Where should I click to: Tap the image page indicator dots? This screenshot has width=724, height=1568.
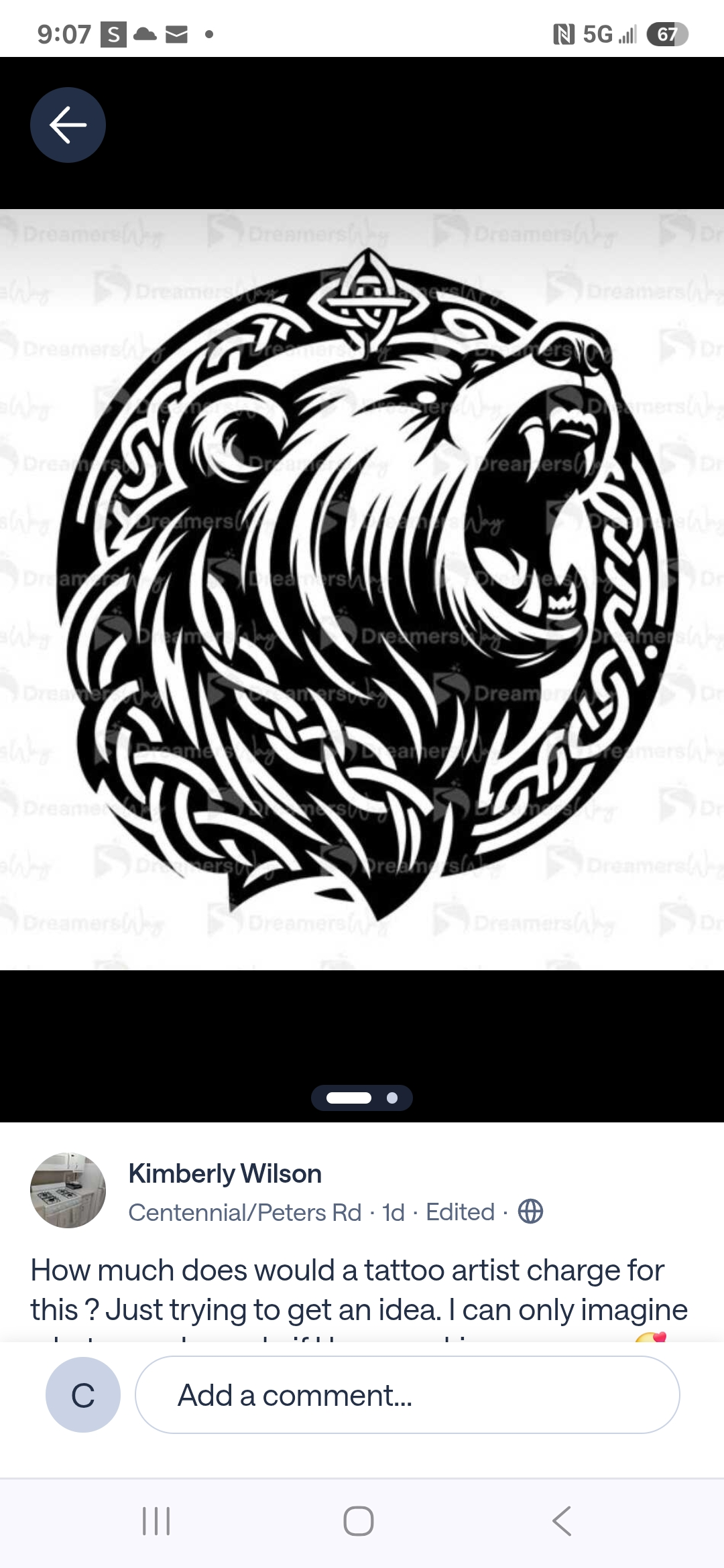362,1098
